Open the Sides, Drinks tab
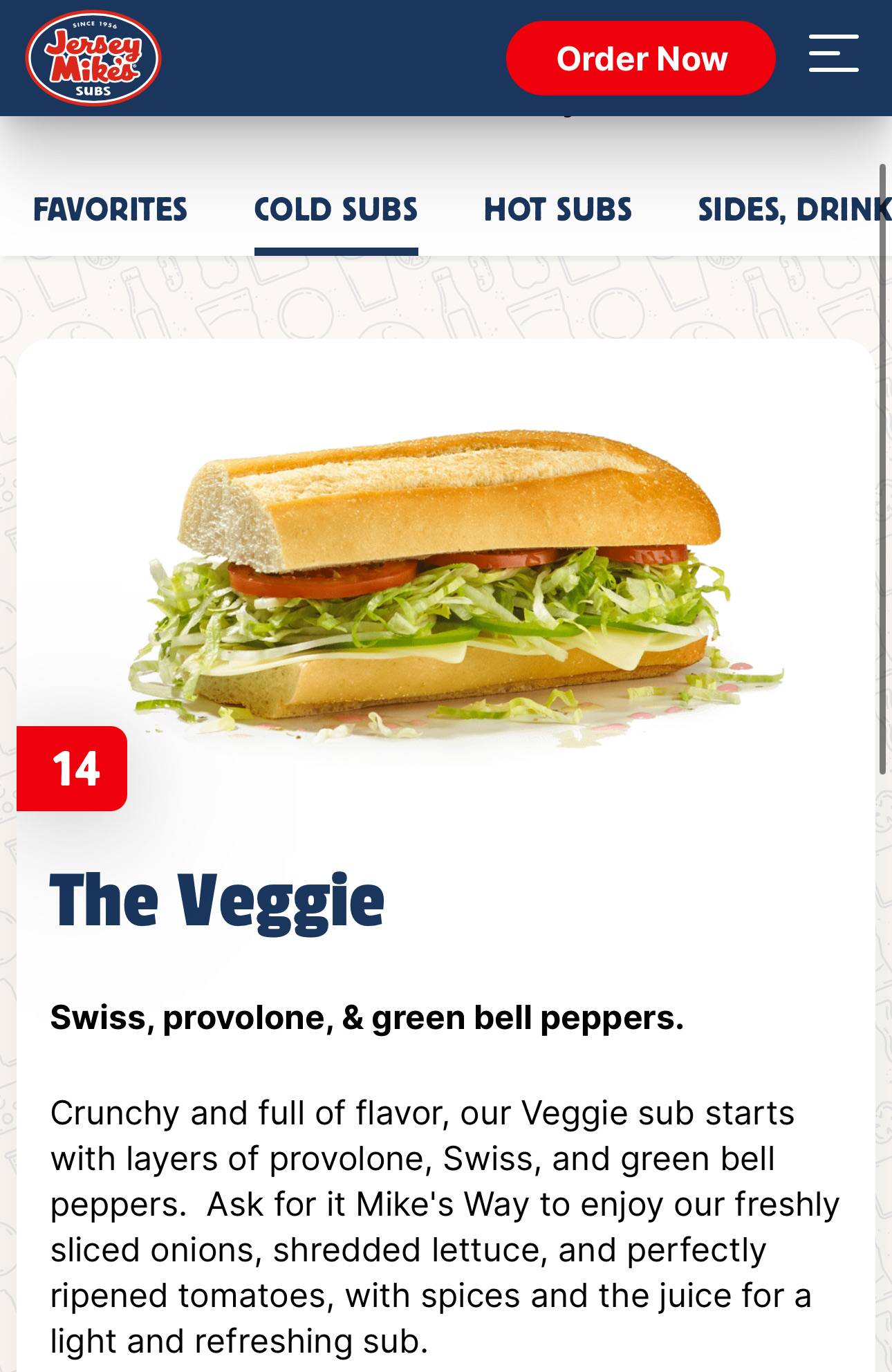 coord(795,210)
